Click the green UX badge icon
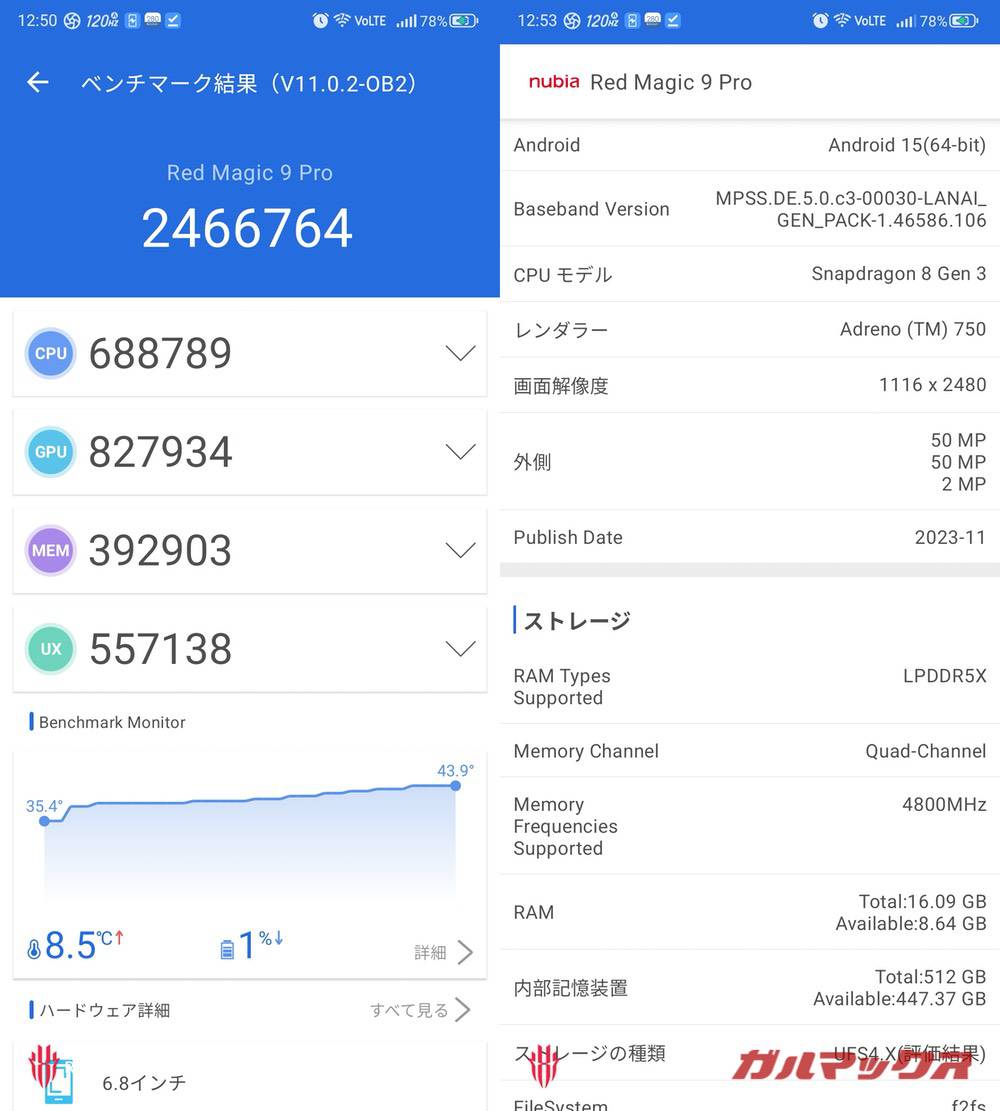1000x1111 pixels. pos(50,648)
